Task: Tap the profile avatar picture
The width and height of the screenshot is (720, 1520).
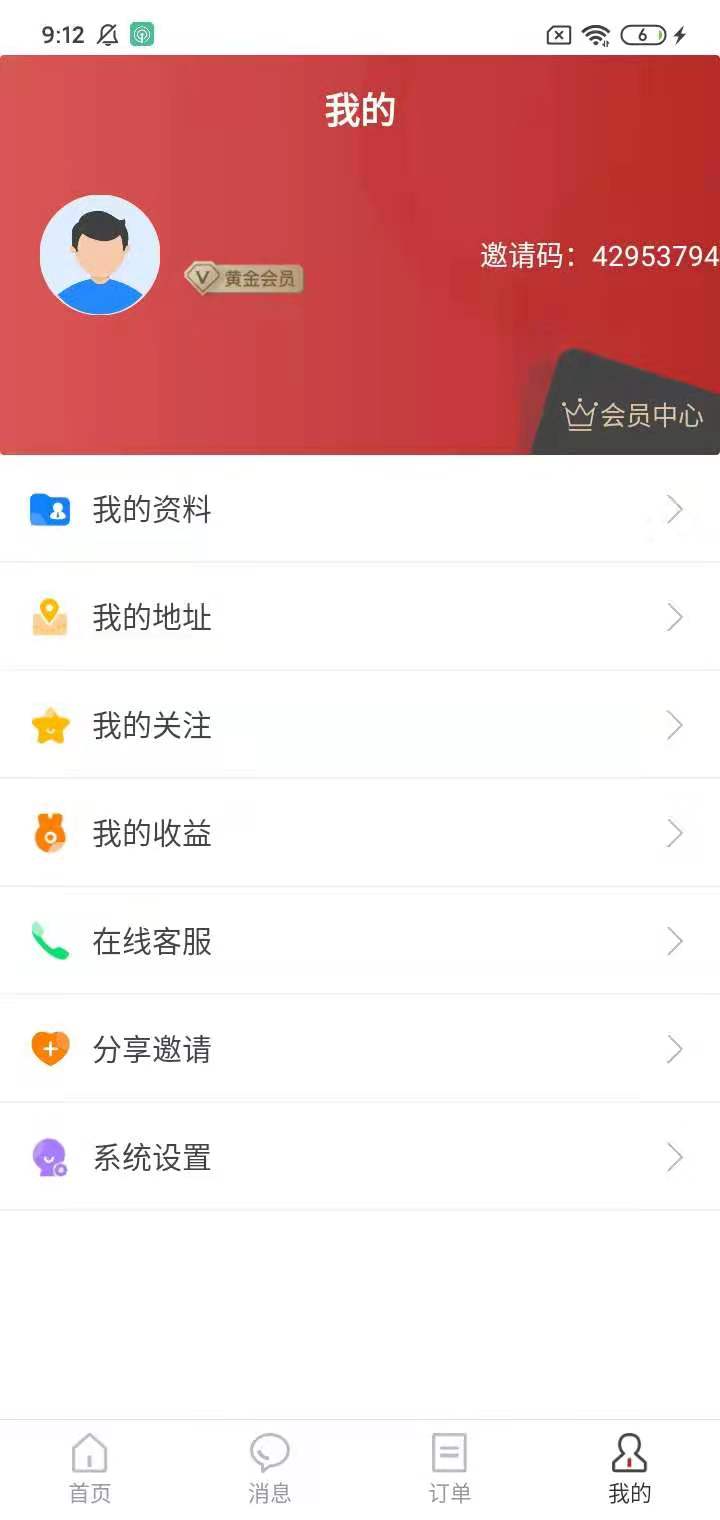Action: pos(100,255)
